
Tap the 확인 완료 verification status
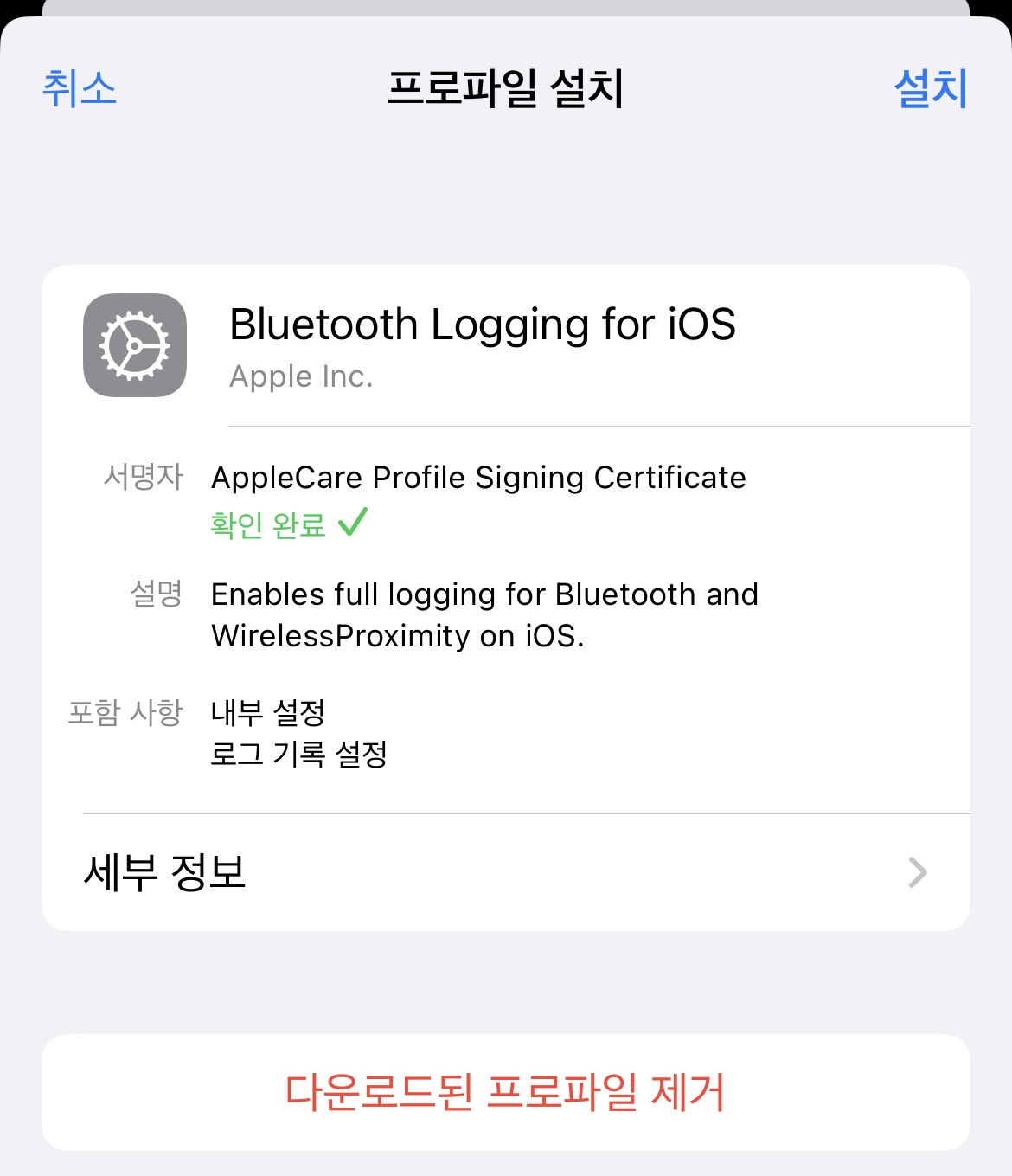pyautogui.click(x=268, y=523)
